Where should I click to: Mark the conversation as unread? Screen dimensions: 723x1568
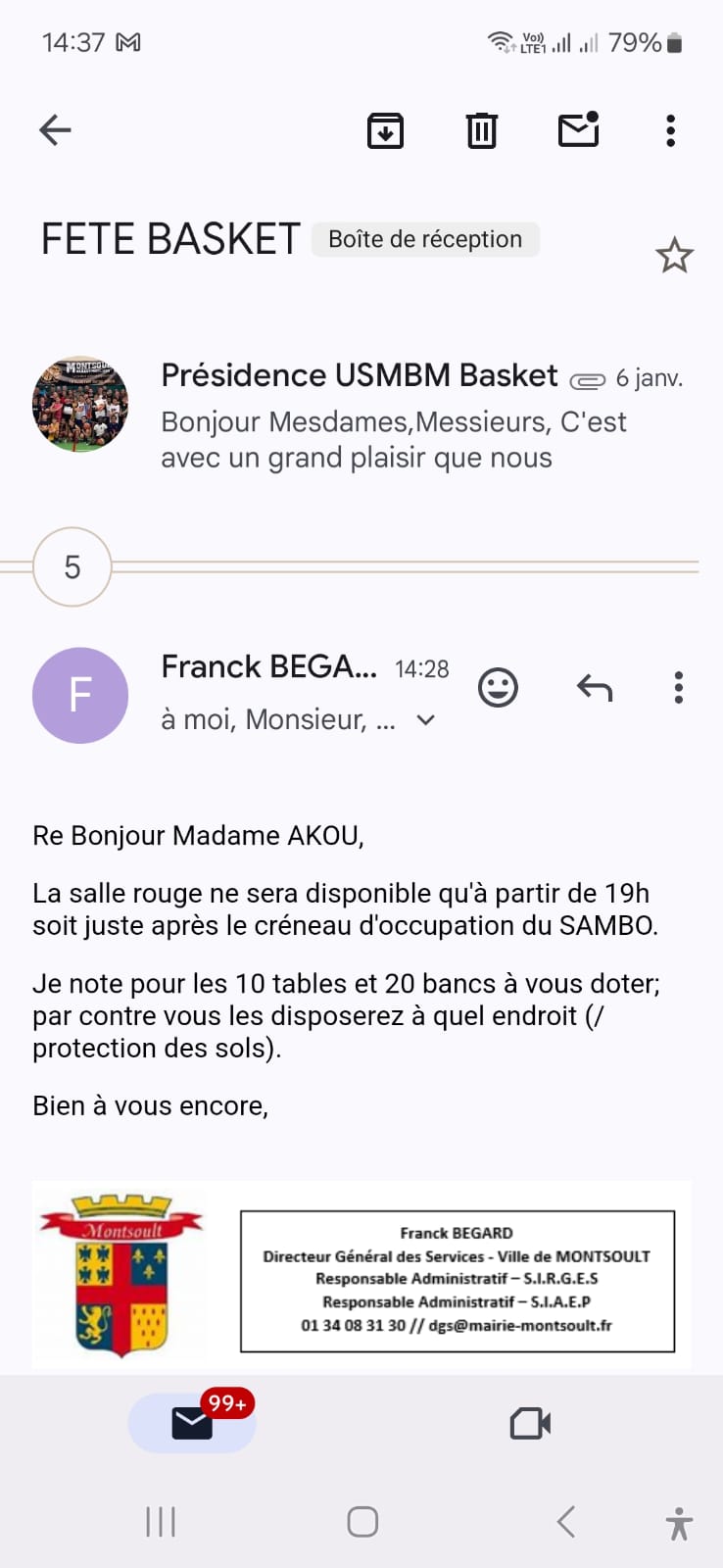coord(578,130)
